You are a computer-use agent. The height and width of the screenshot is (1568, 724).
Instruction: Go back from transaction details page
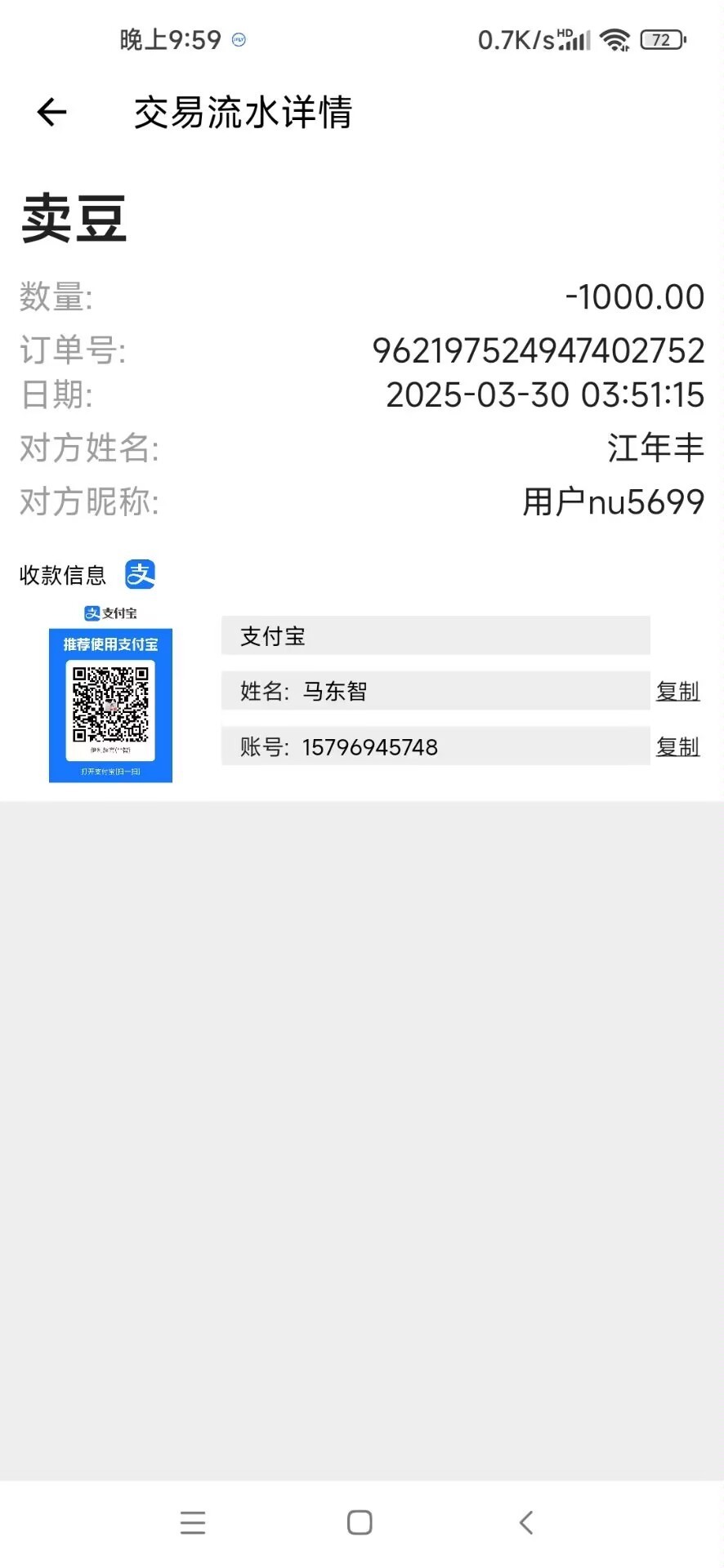pos(51,112)
